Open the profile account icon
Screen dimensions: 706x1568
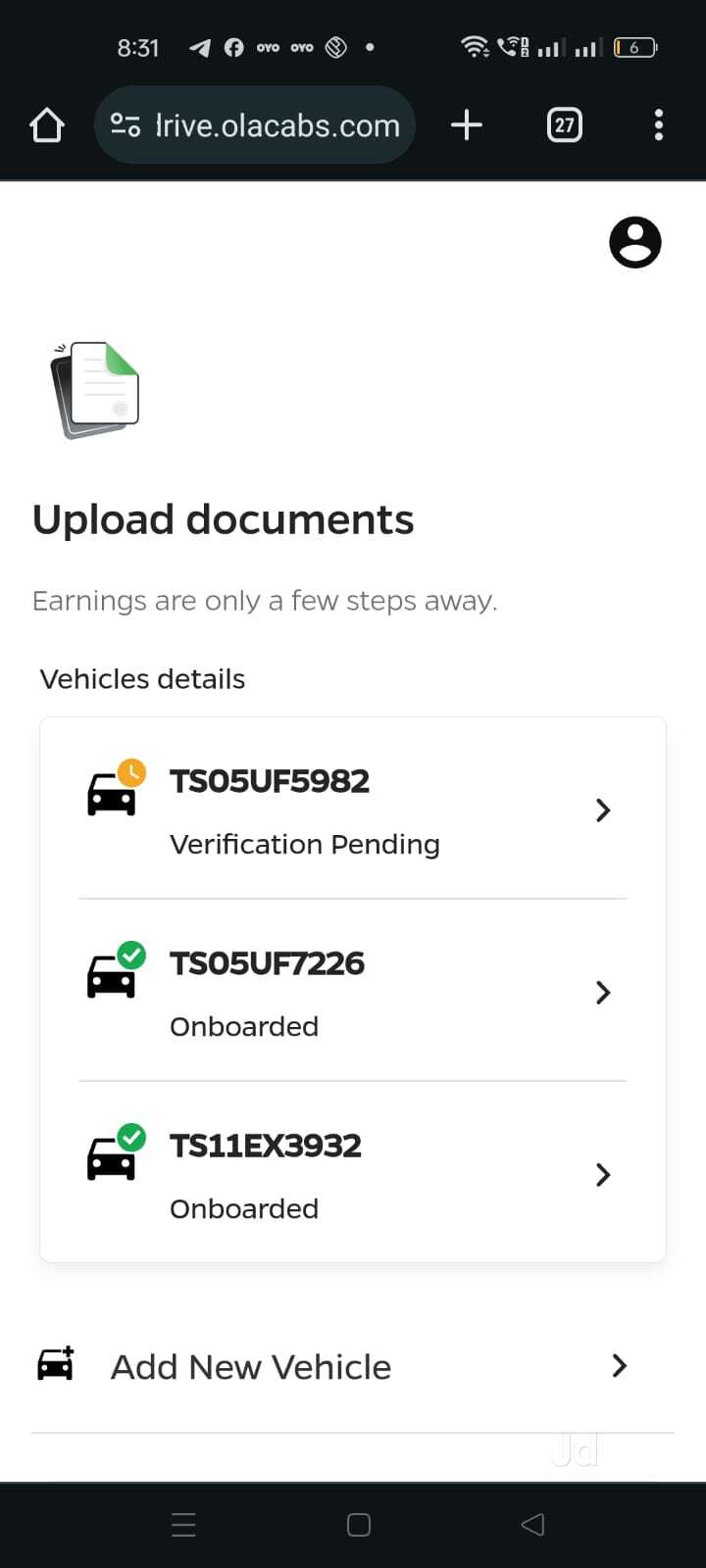click(x=635, y=242)
